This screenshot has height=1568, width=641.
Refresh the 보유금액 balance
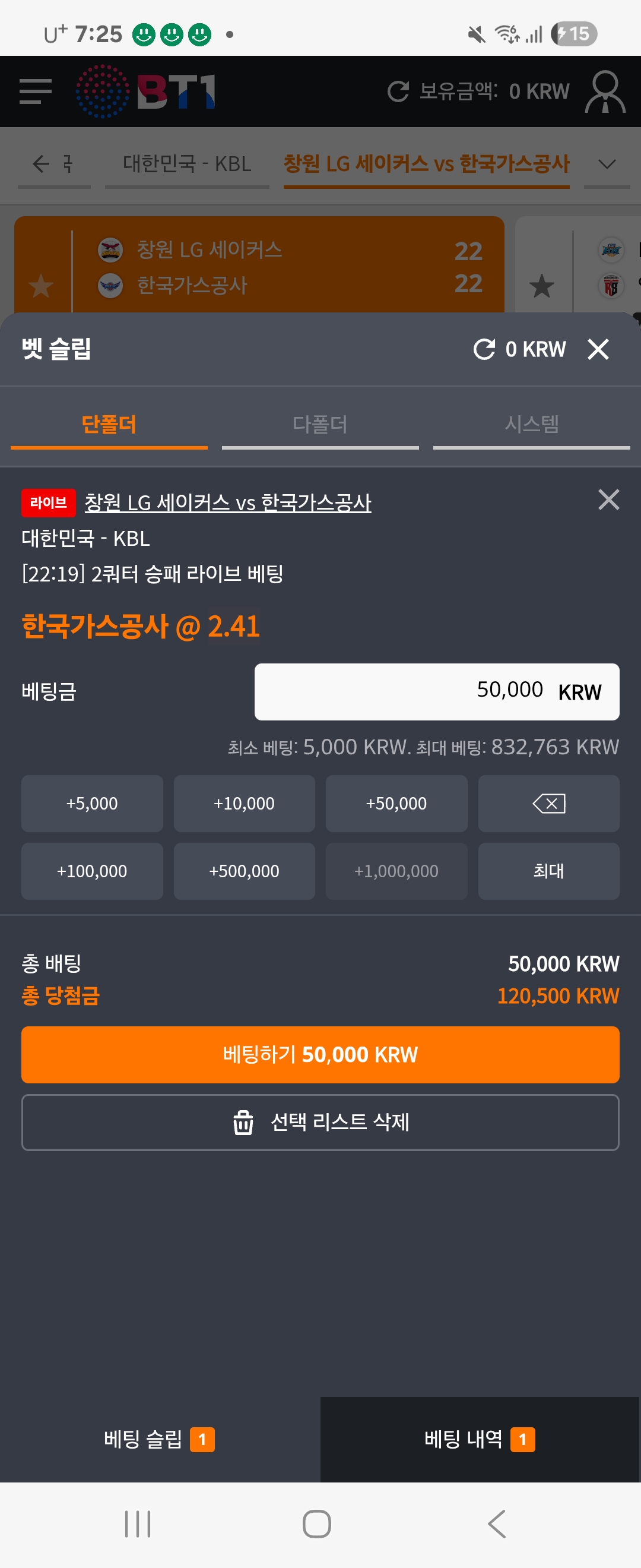[x=399, y=91]
